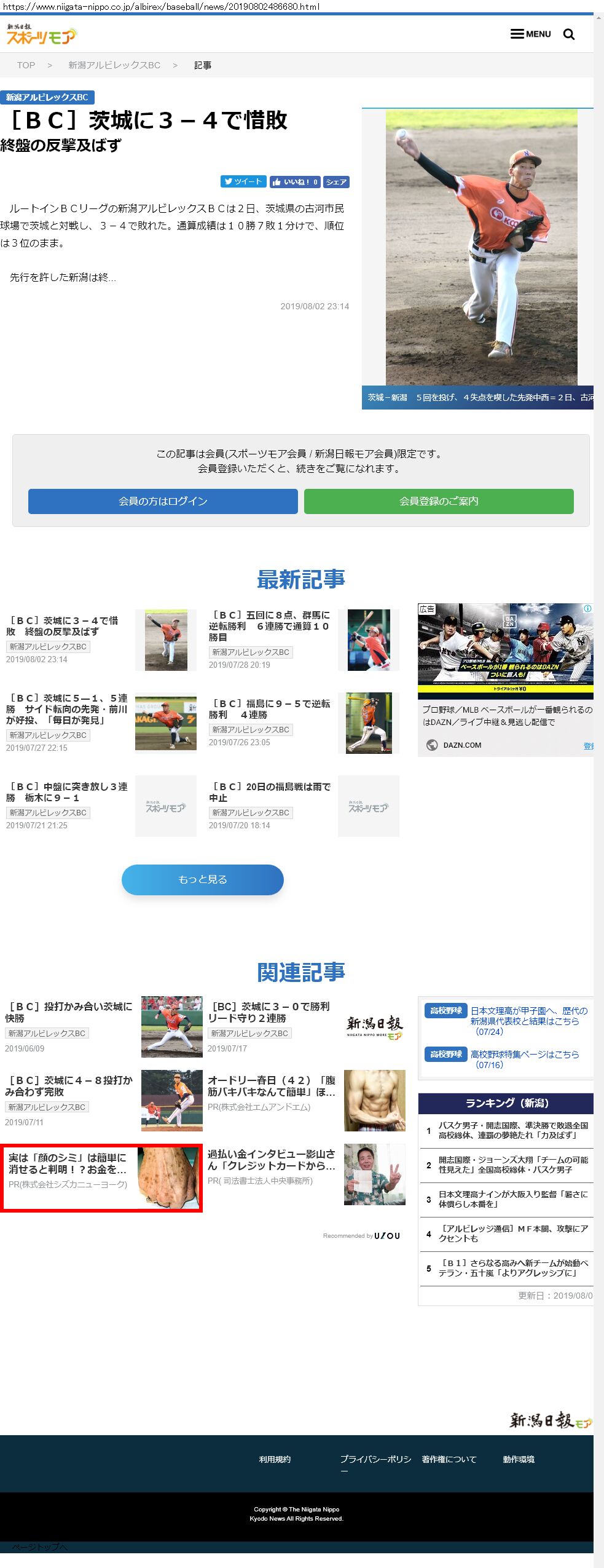Open article 福島に9-5で逆転勝利
The width and height of the screenshot is (604, 1568).
click(x=270, y=709)
